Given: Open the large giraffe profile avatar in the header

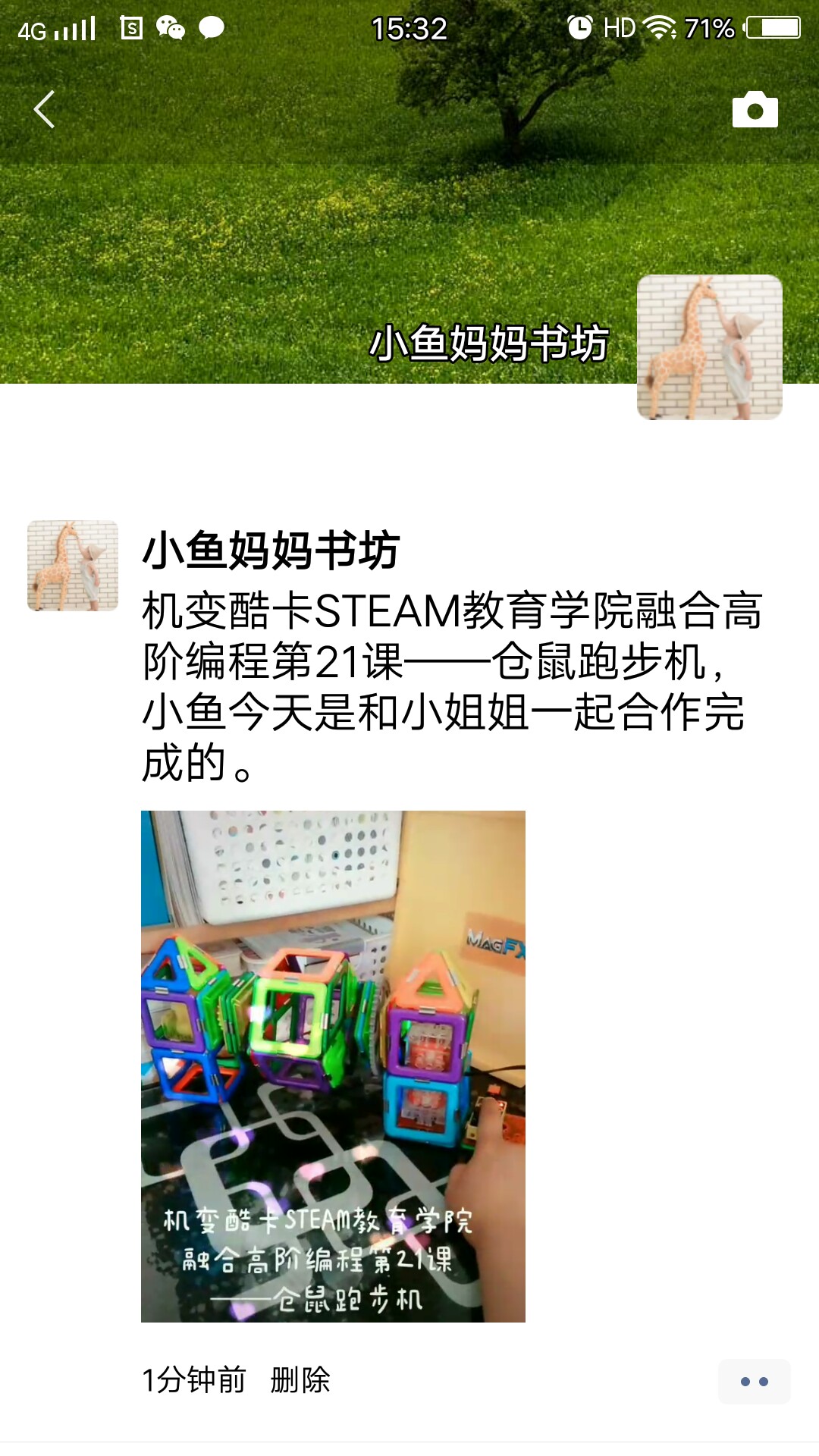Looking at the screenshot, I should 709,347.
